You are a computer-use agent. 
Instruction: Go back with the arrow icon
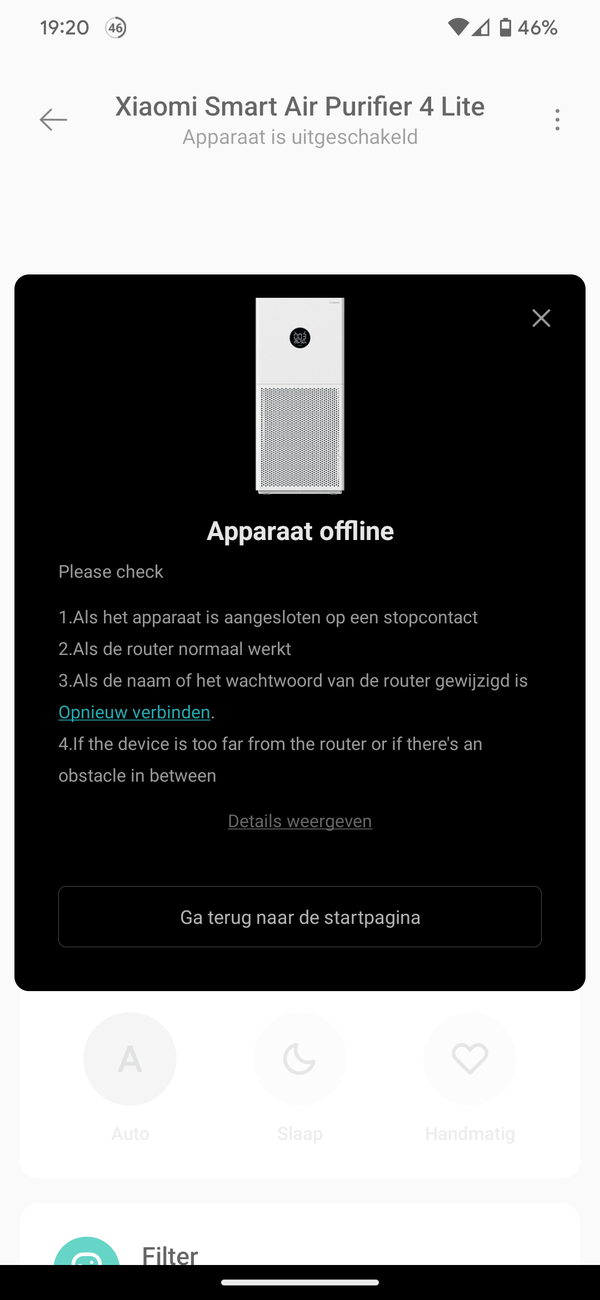click(53, 120)
